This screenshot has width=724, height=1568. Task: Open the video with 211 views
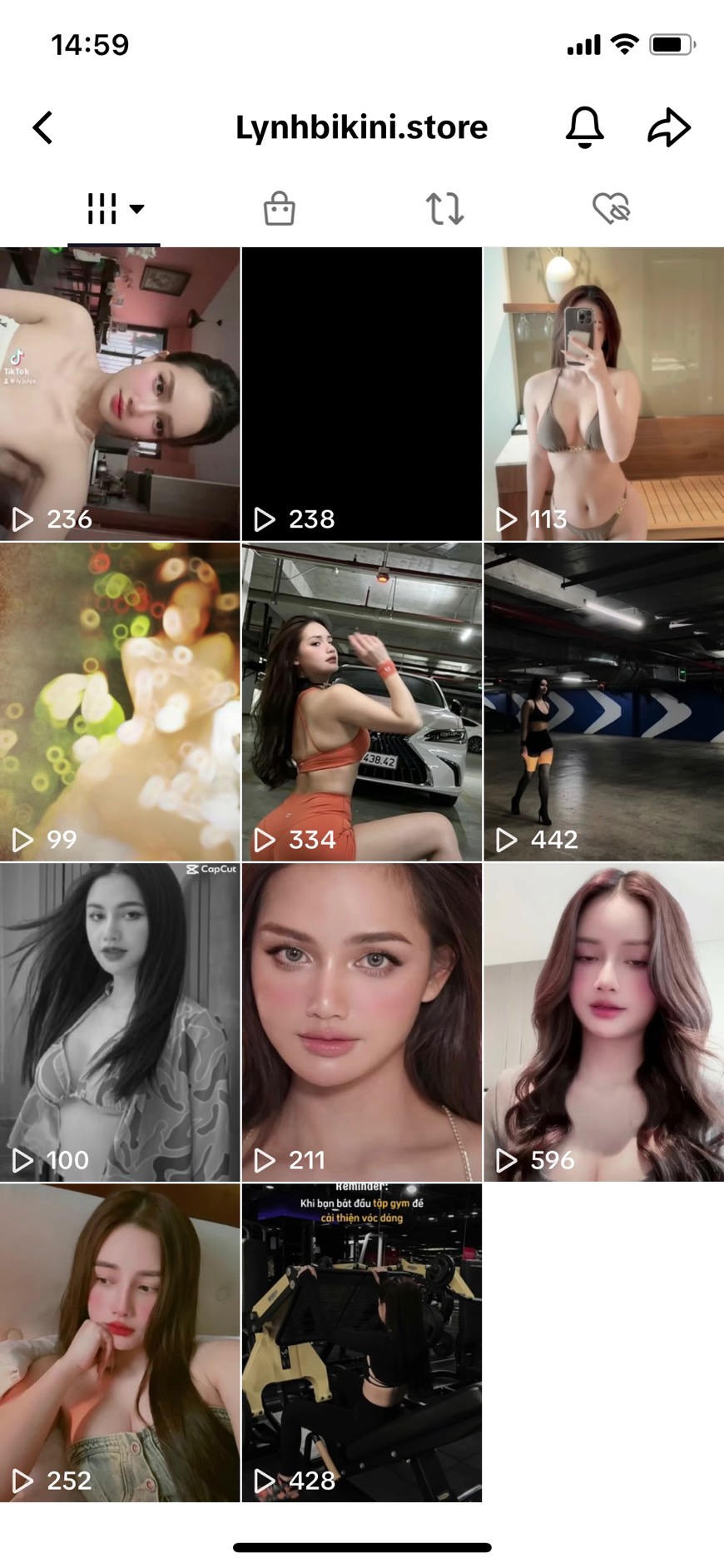click(x=362, y=1022)
